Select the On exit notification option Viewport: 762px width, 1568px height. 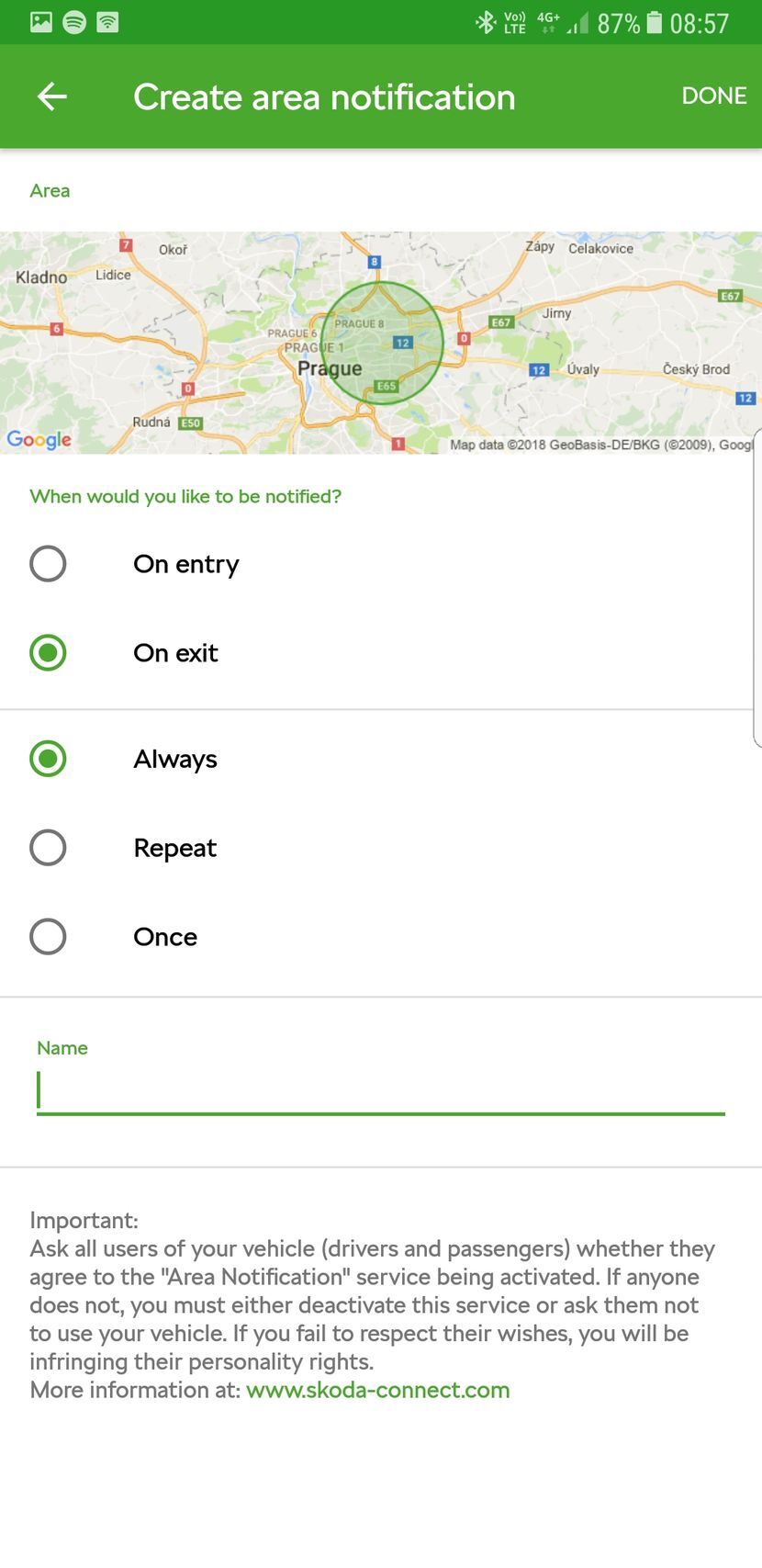point(49,653)
